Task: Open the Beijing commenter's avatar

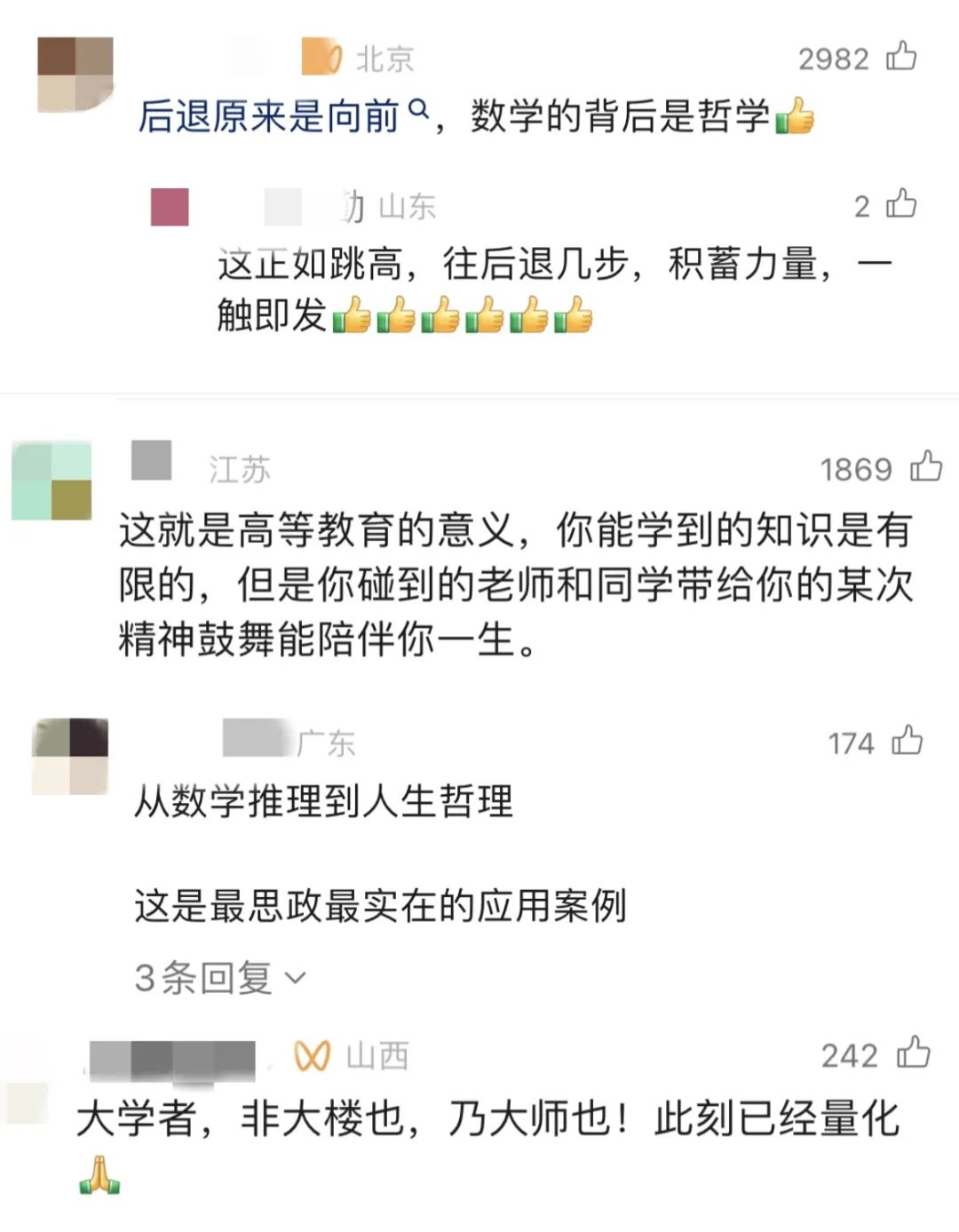Action: coord(75,75)
